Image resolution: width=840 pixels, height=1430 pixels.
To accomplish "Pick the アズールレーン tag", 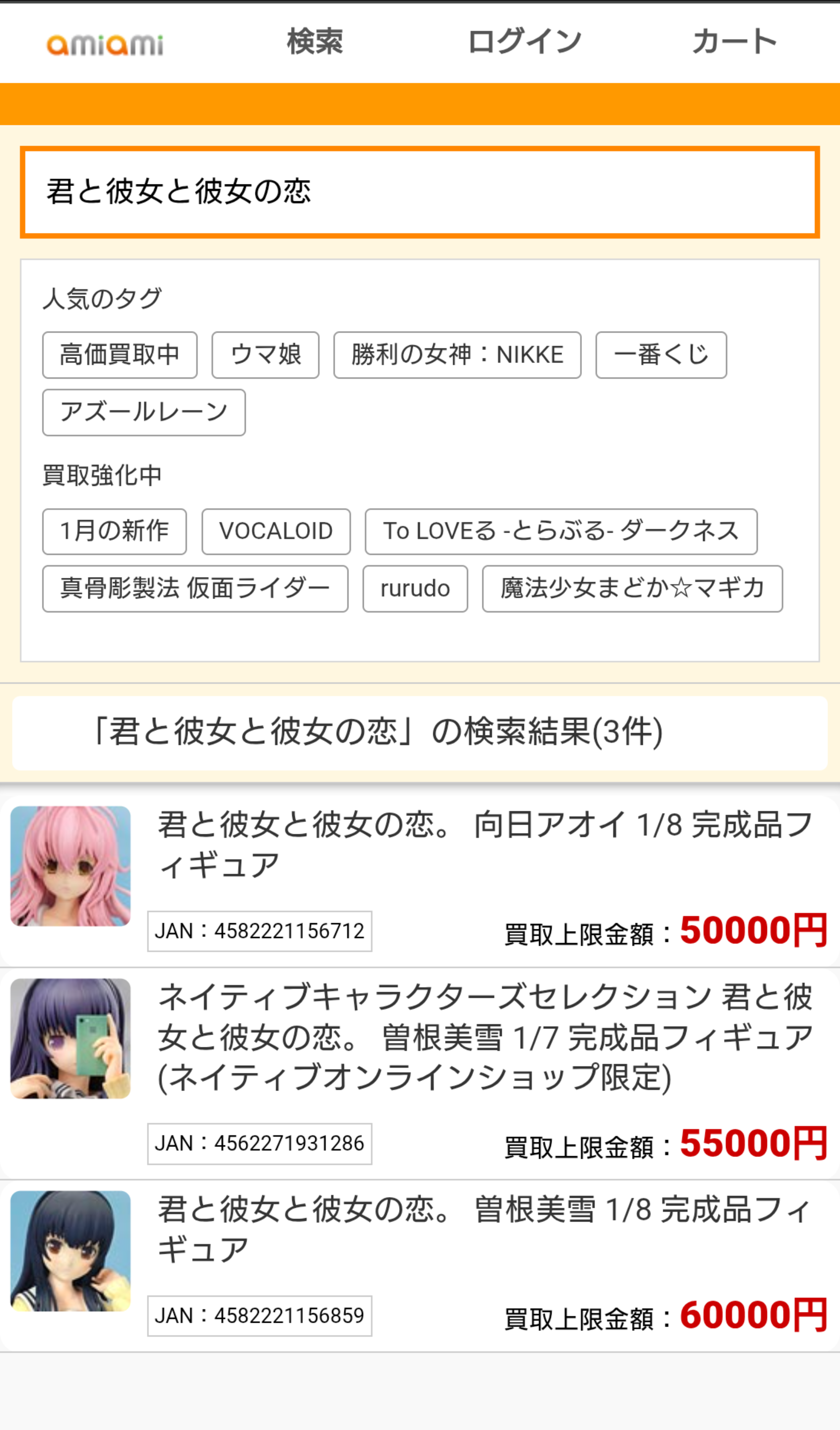I will click(x=144, y=412).
